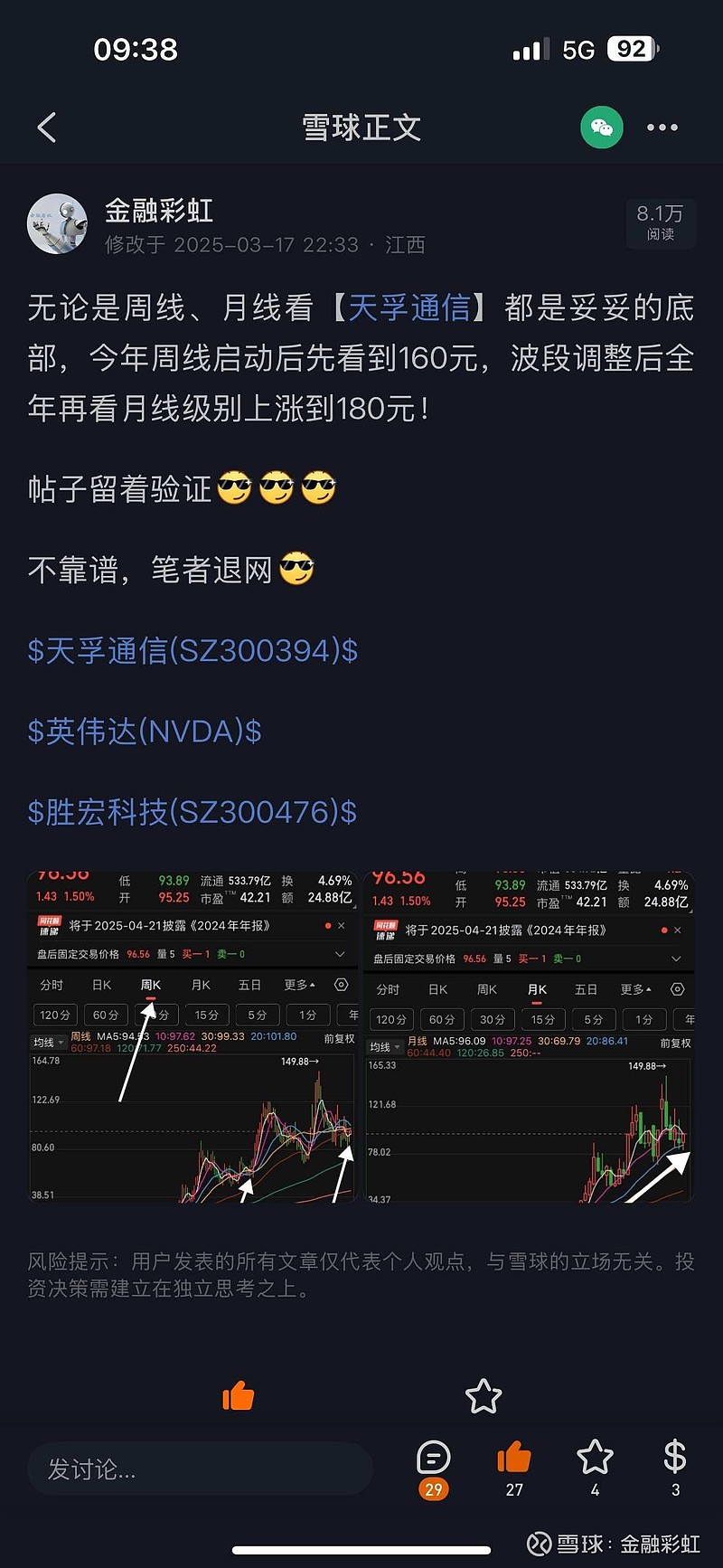View the monthly K-line chart image
This screenshot has width=723, height=1568.
click(530, 1036)
